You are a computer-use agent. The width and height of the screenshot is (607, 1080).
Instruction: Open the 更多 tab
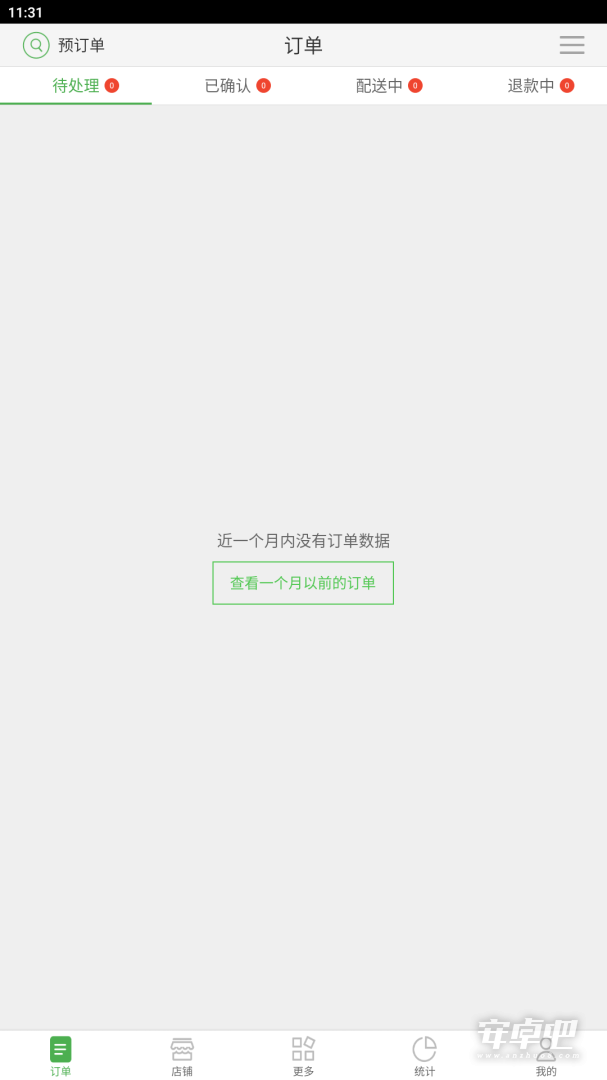tap(303, 1057)
